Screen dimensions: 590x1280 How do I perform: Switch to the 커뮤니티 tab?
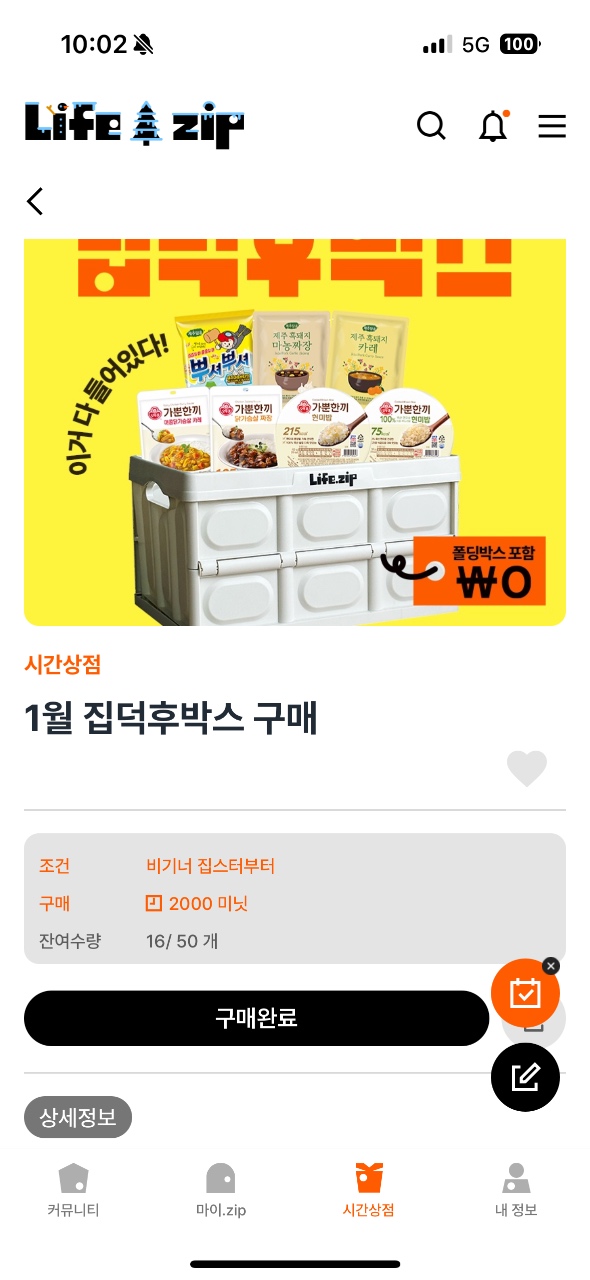(x=73, y=1190)
